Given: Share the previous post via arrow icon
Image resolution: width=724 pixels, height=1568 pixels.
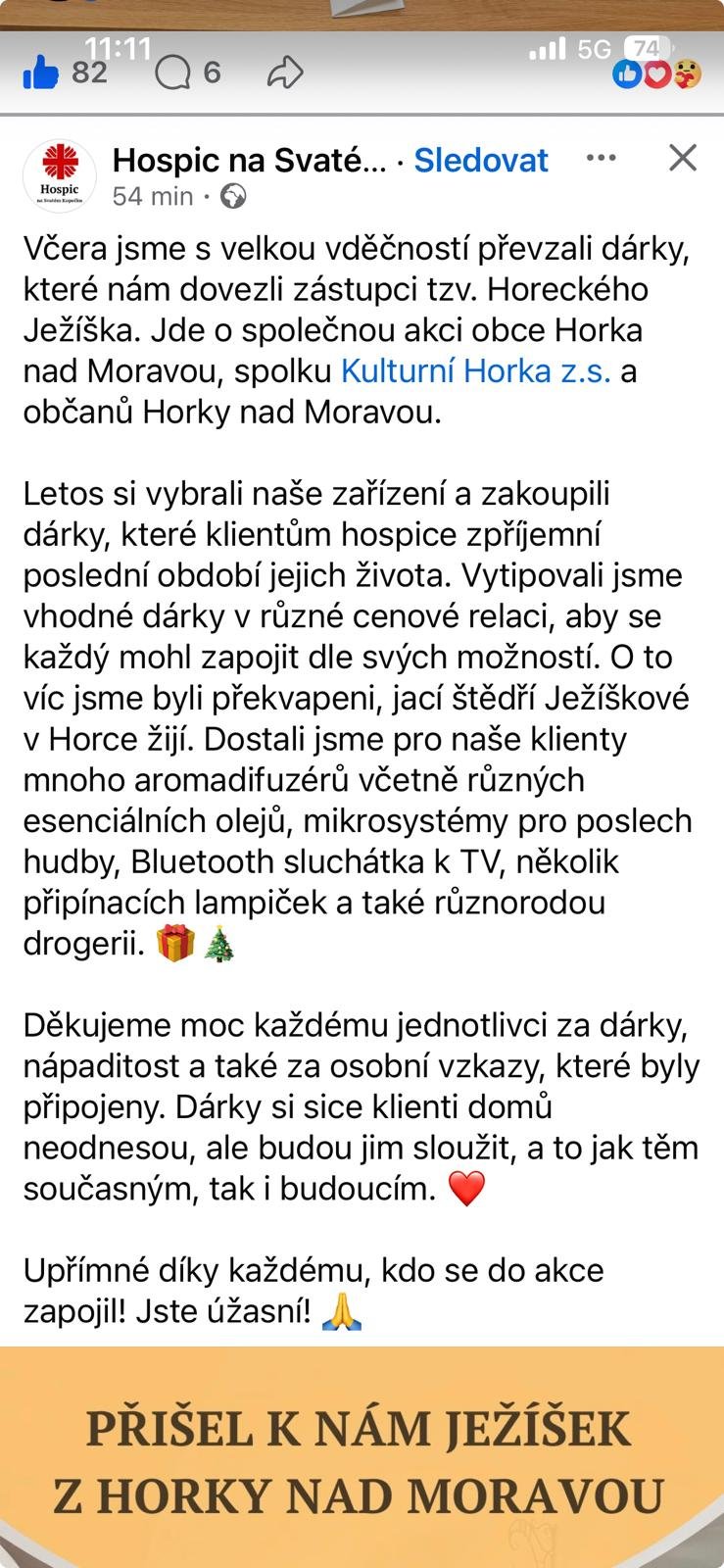Looking at the screenshot, I should (x=285, y=73).
